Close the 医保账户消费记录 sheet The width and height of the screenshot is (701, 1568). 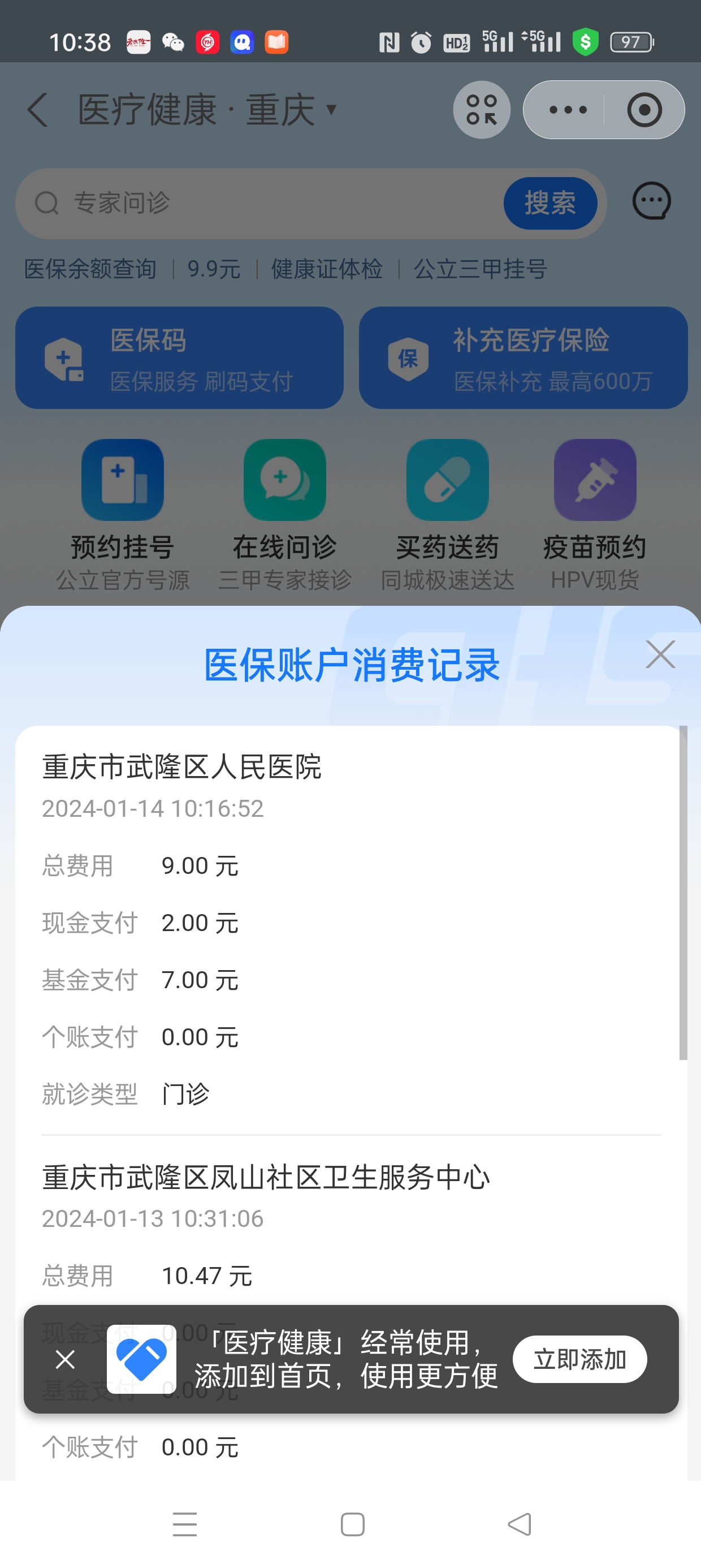(x=660, y=654)
